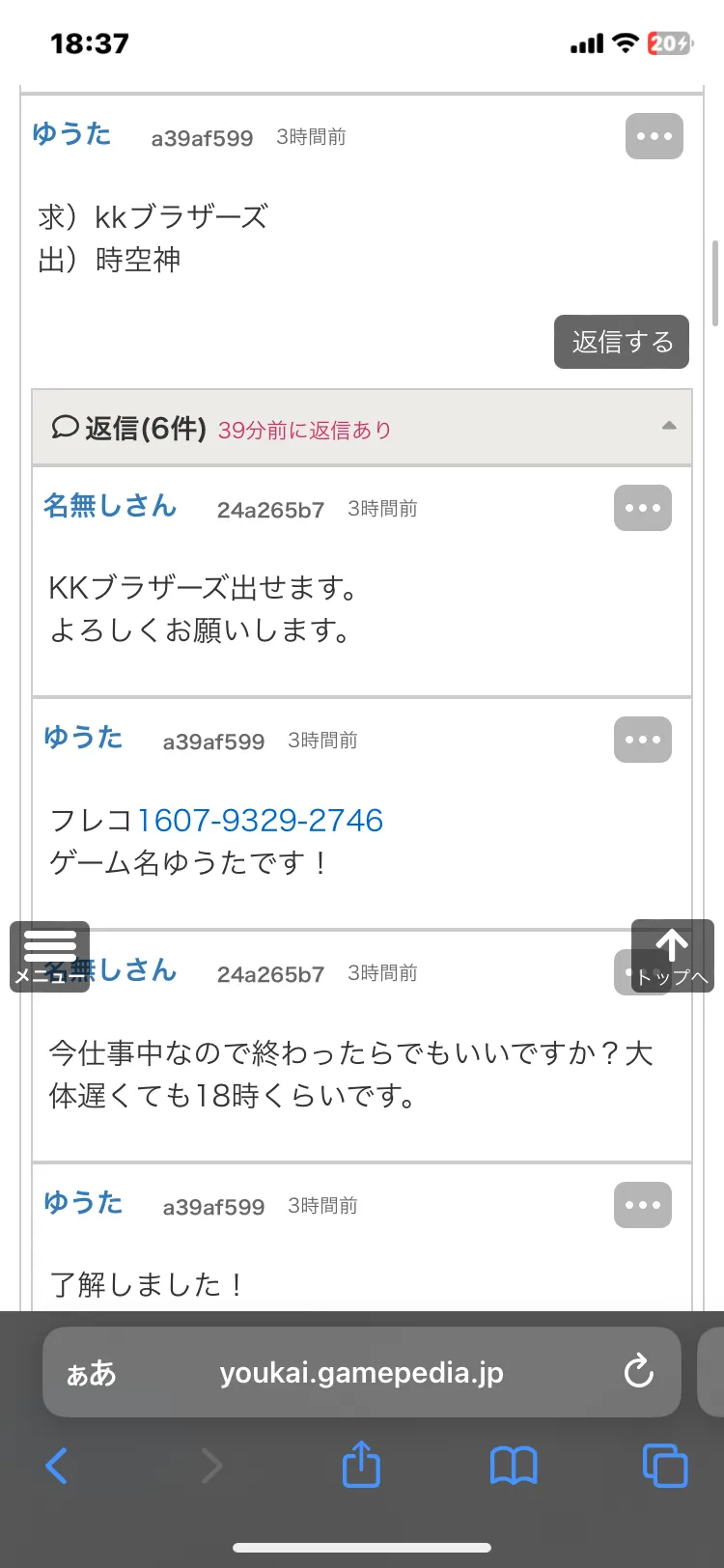Open options menu on ゆうた's top post
This screenshot has height=1568, width=724.
(x=654, y=136)
